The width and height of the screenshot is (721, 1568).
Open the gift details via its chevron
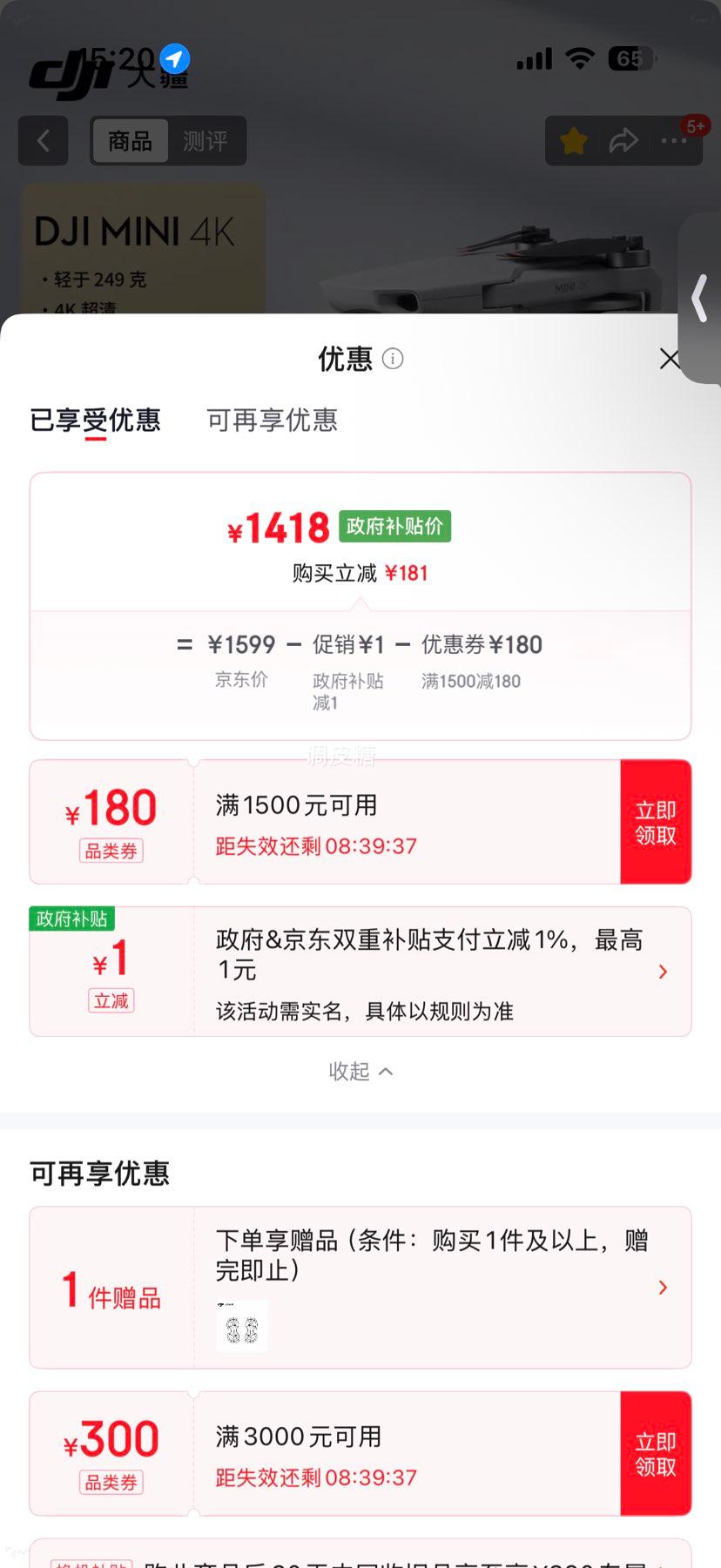pyautogui.click(x=663, y=1287)
